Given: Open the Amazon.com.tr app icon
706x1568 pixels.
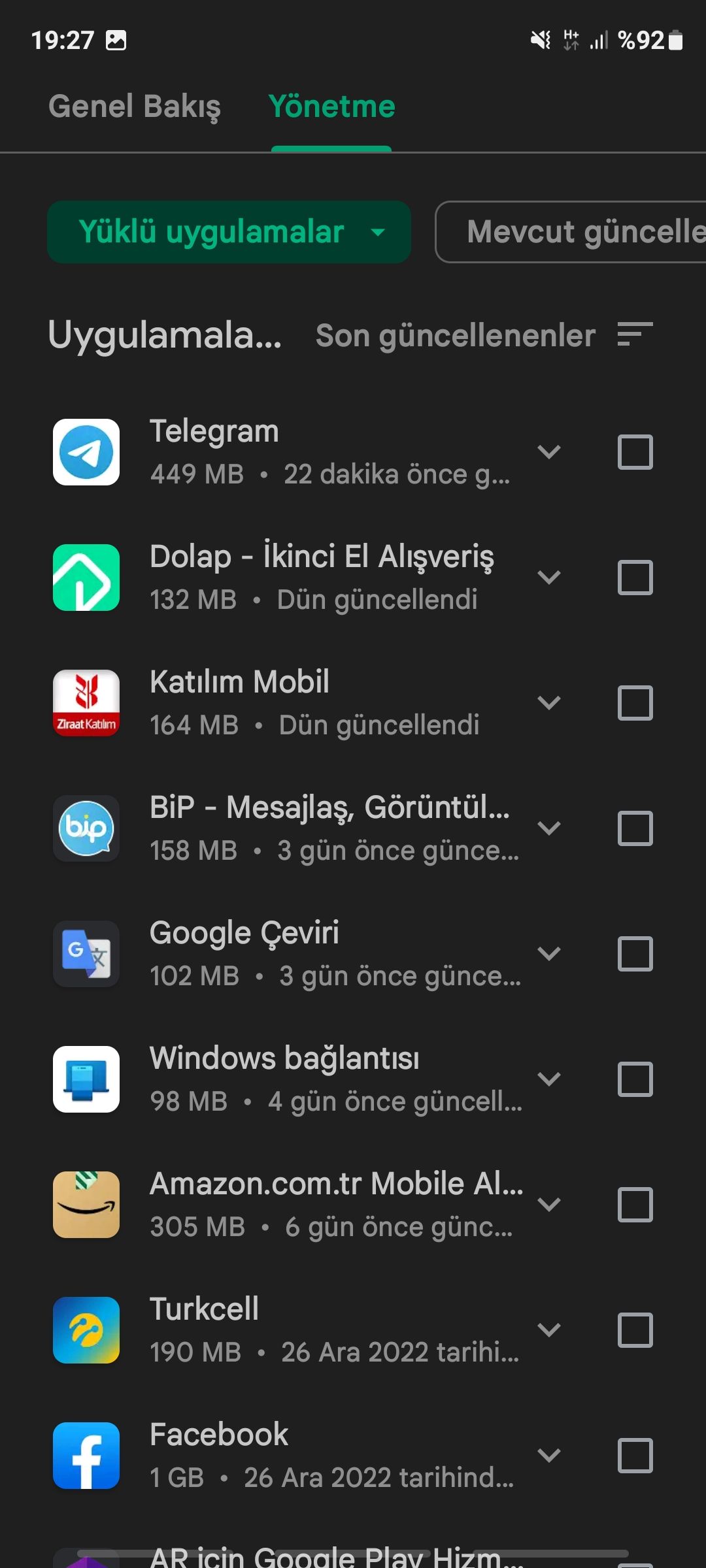Looking at the screenshot, I should (x=86, y=1205).
